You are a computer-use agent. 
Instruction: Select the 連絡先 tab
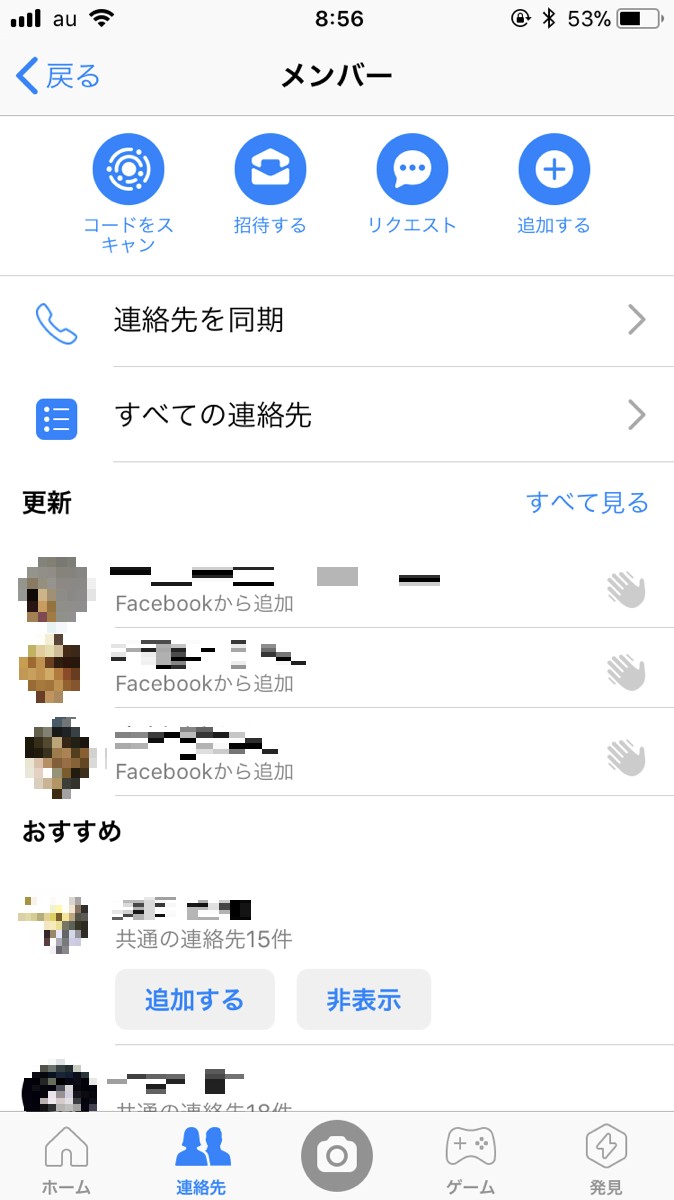coord(202,1160)
